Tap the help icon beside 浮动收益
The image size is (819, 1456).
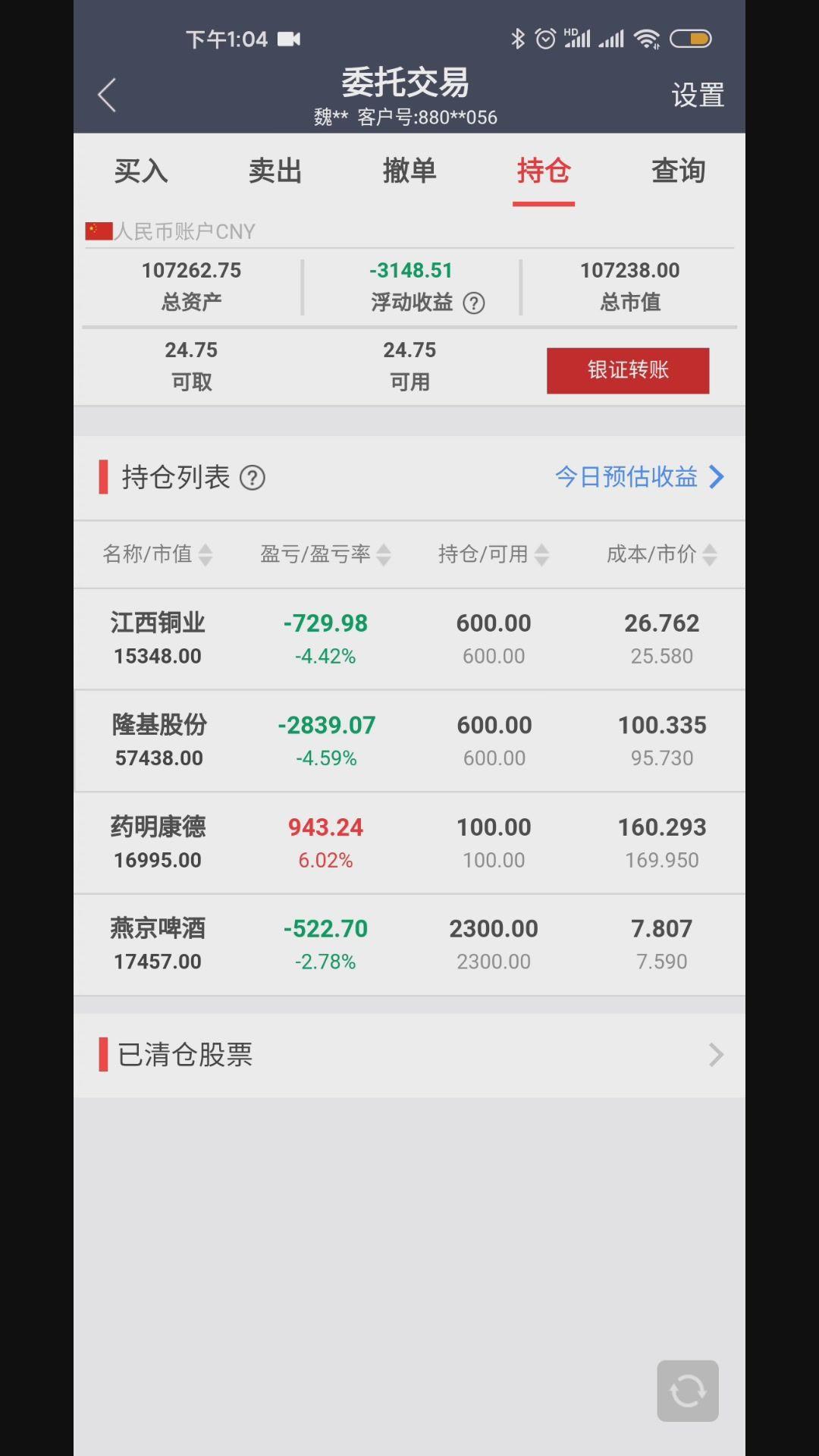[474, 303]
